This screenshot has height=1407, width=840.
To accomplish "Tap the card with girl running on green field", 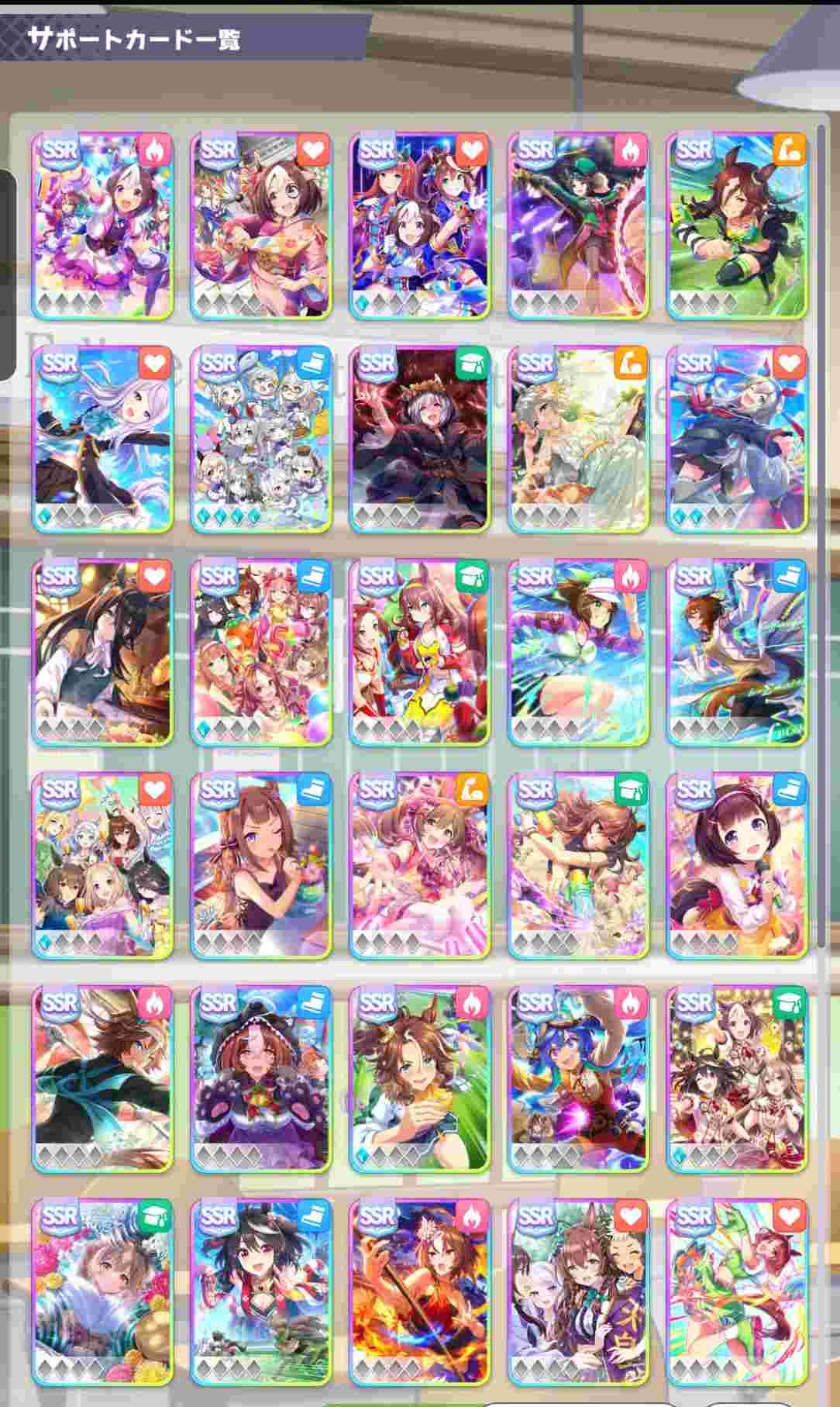I will point(737,226).
